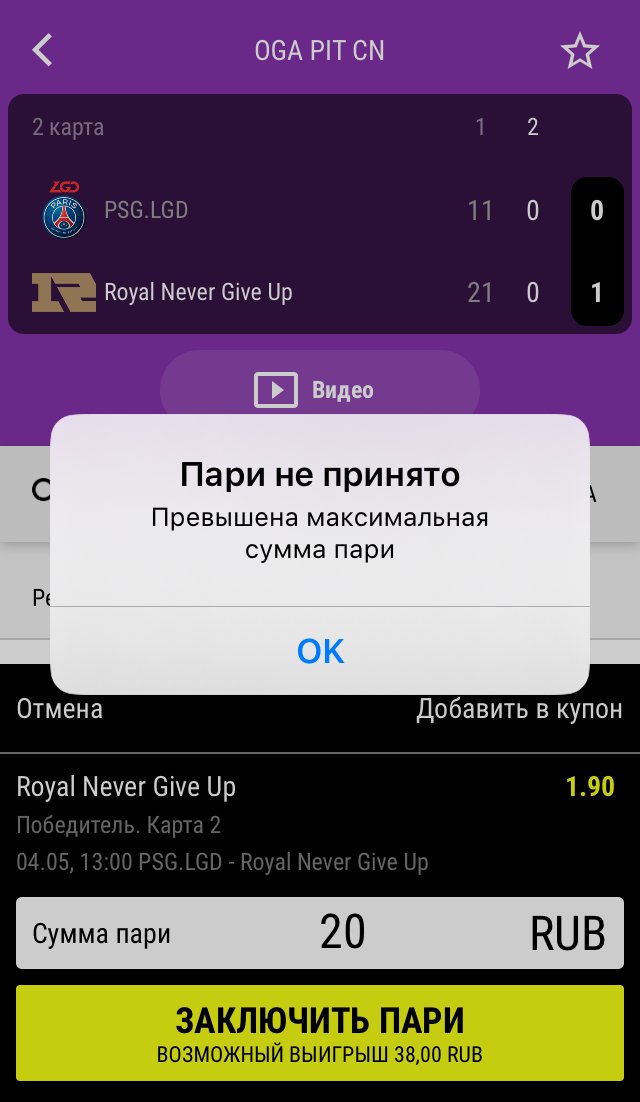Open the Видео stream button
This screenshot has height=1102, width=640.
click(x=319, y=389)
